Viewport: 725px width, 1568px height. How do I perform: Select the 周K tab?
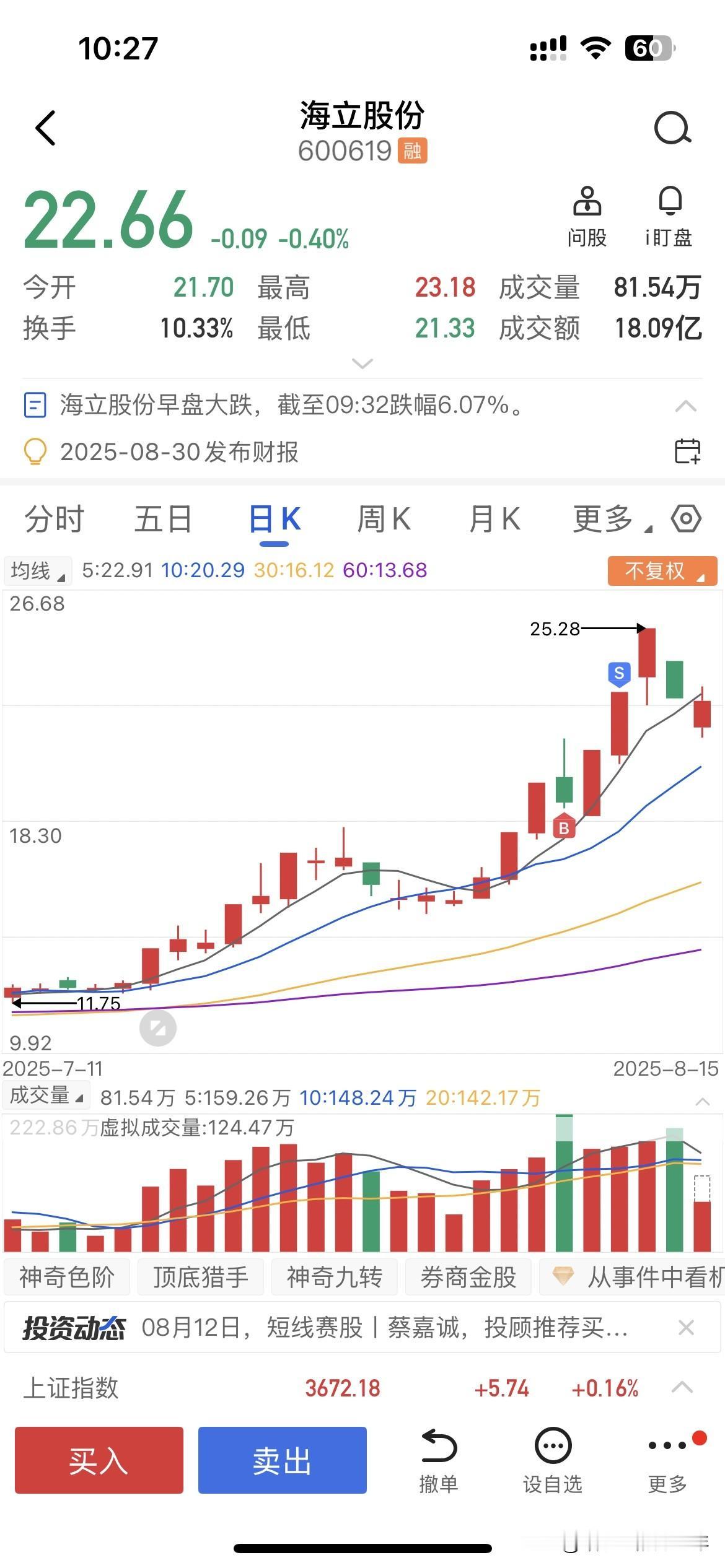coord(384,519)
